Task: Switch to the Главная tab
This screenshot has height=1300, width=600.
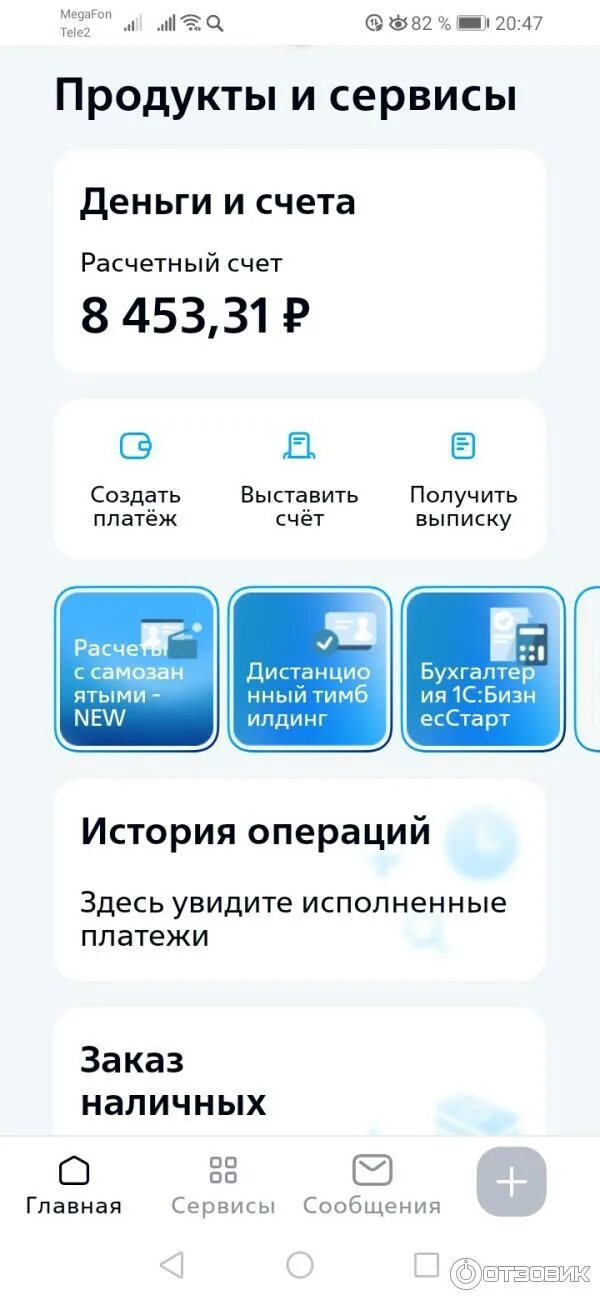Action: [74, 1186]
